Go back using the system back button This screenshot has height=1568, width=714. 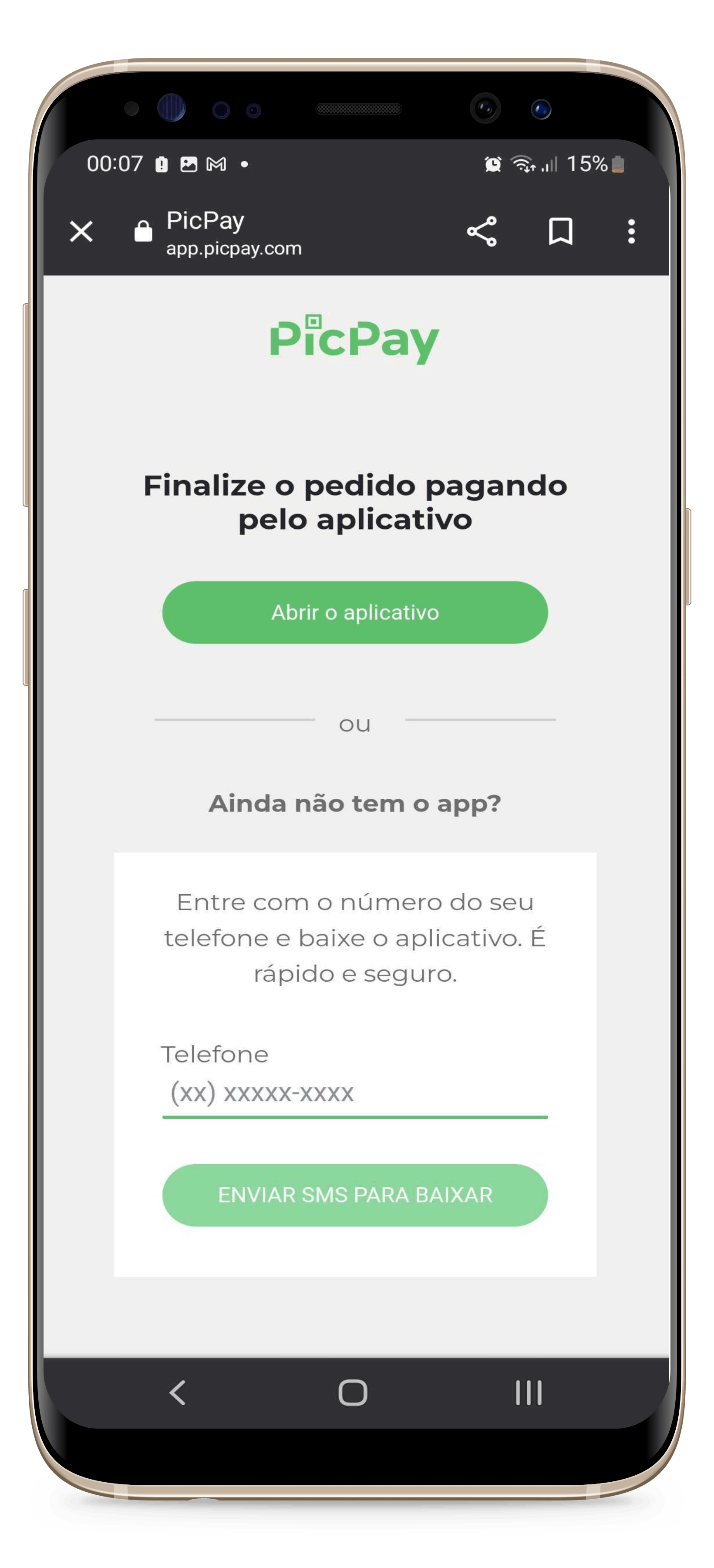coord(178,1392)
